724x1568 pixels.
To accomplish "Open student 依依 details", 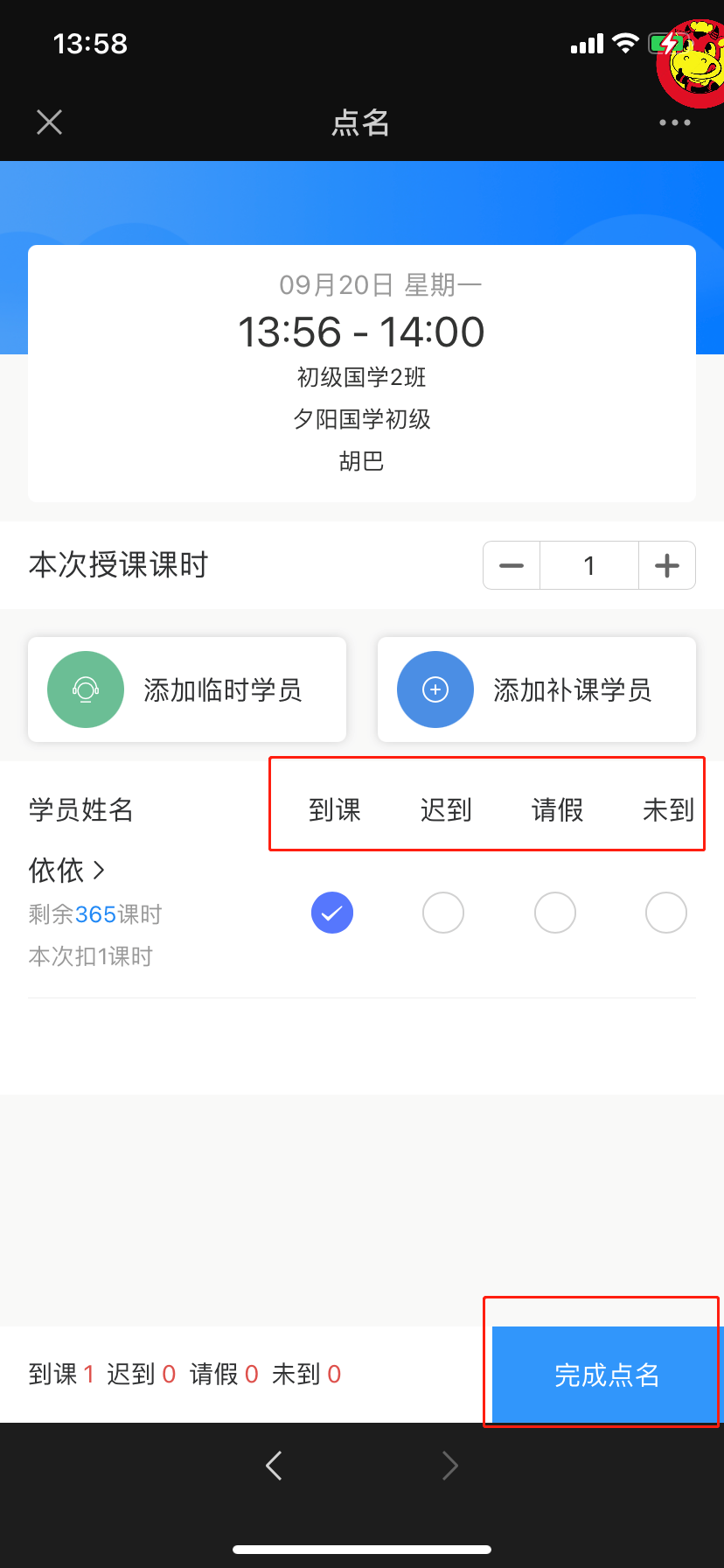I will (66, 871).
